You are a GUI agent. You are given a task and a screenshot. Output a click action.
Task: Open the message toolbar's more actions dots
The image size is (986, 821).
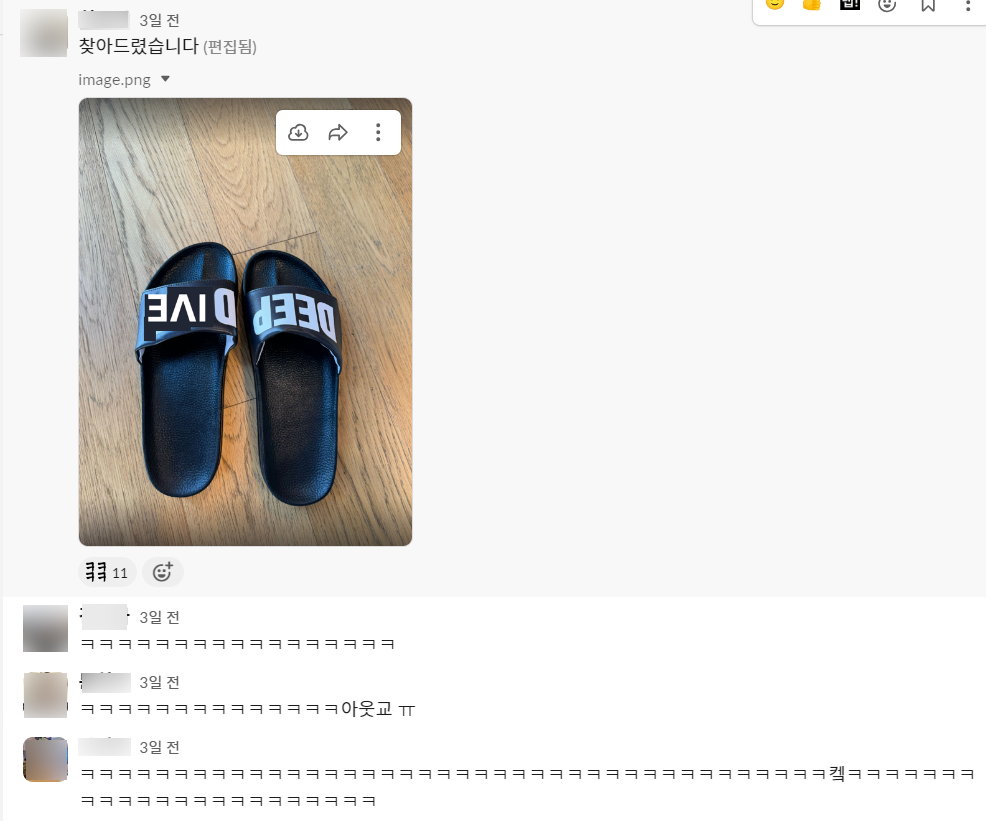[968, 5]
